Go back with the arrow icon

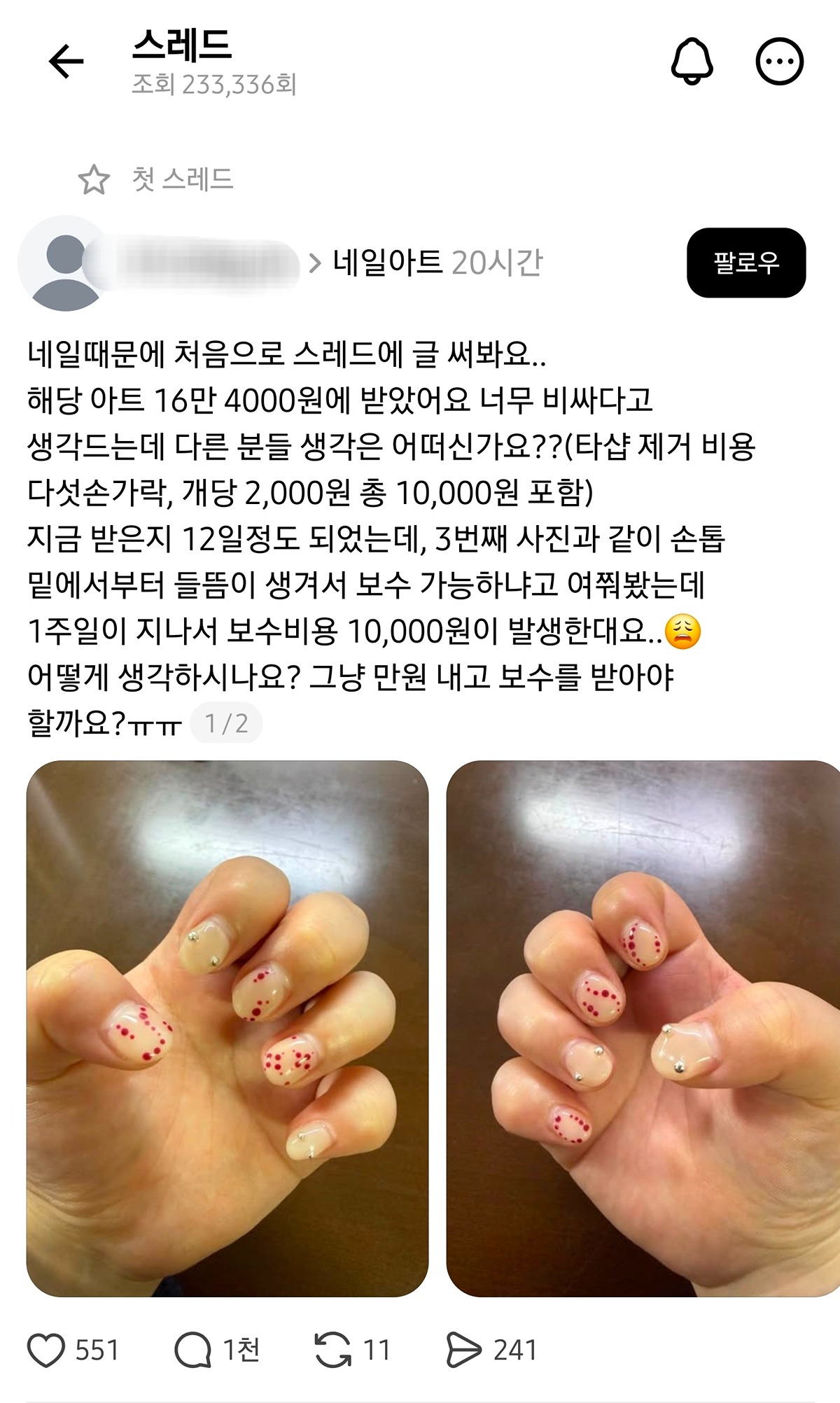coord(66,62)
